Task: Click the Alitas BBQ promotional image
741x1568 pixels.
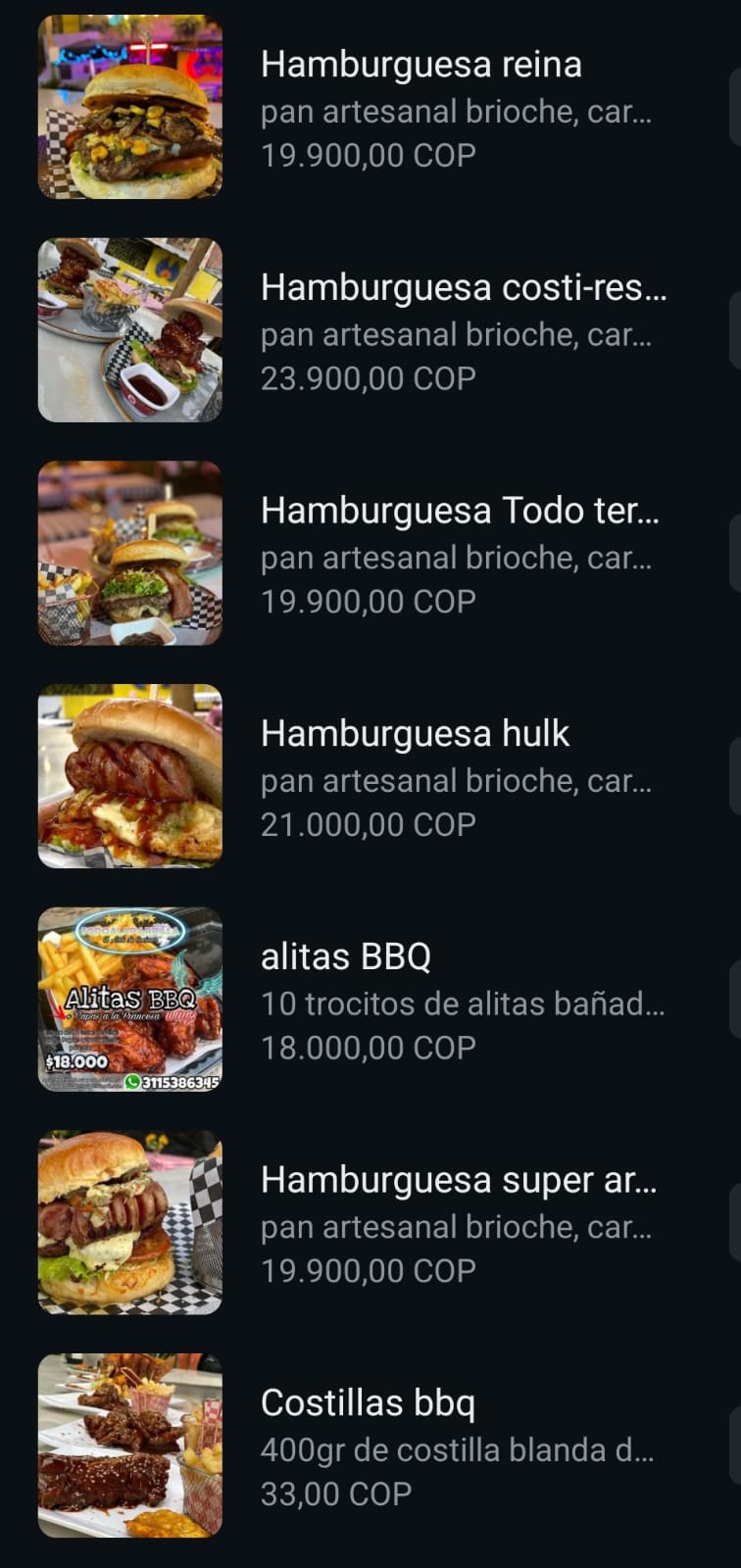Action: pyautogui.click(x=130, y=1000)
